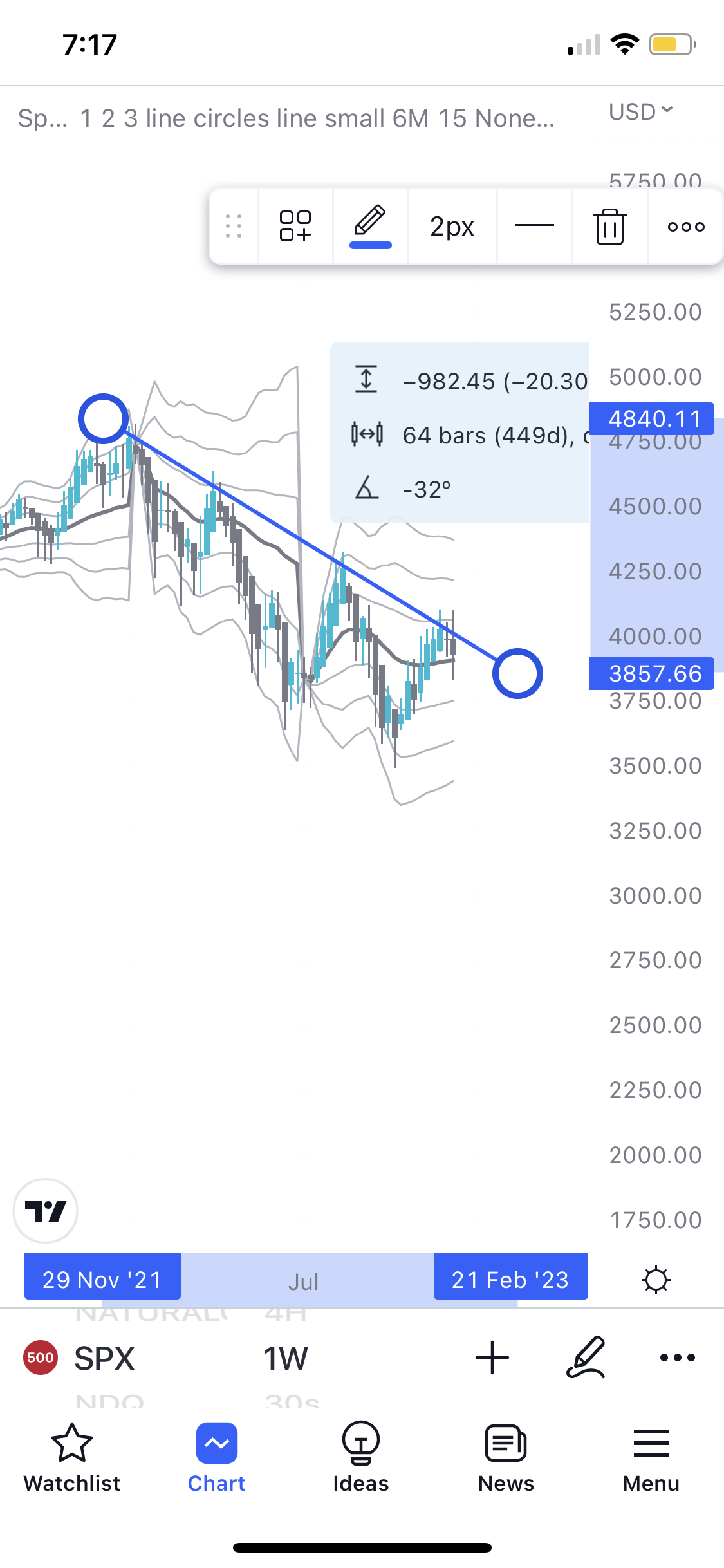Screen dimensions: 724x1568
Task: Open the drawing templates icon
Action: click(x=295, y=227)
